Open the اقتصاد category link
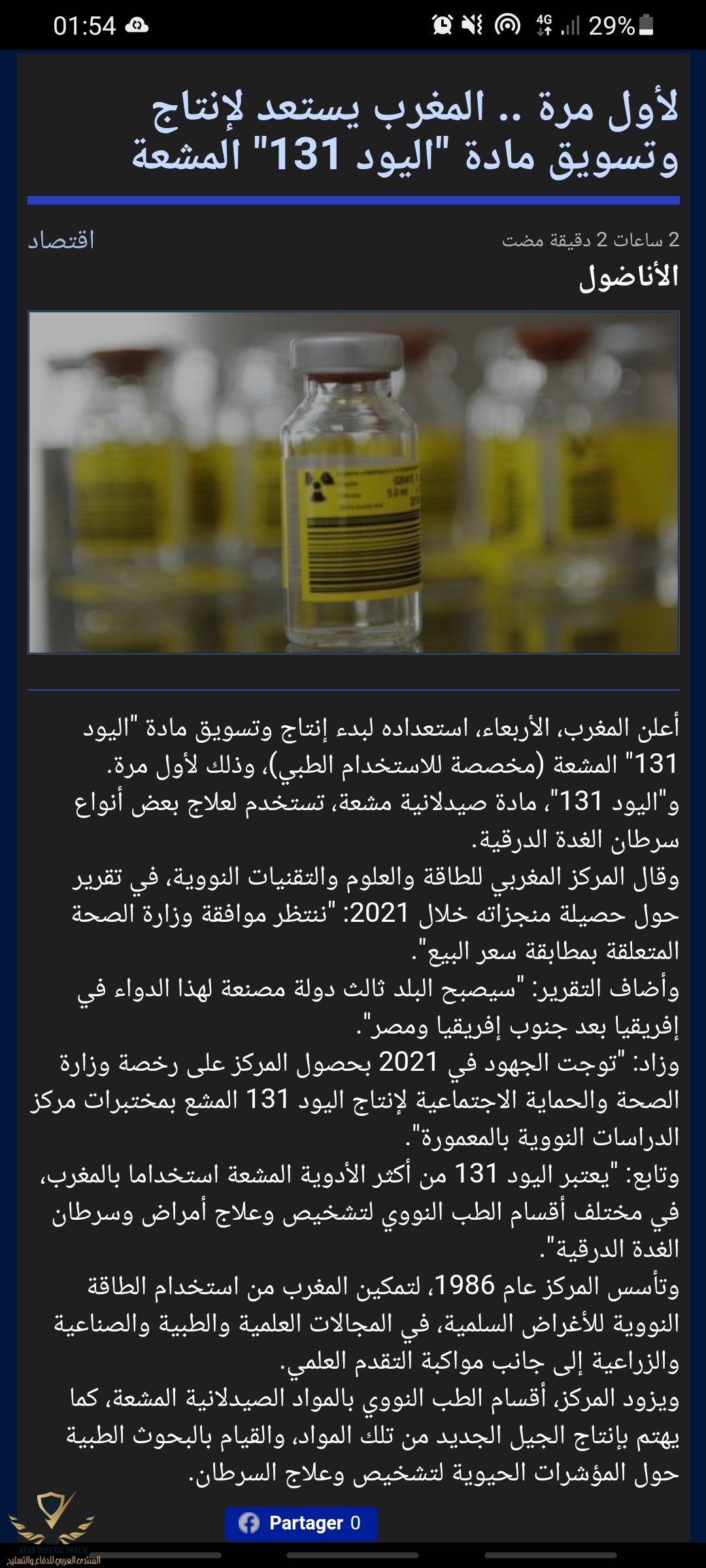 coord(61,240)
